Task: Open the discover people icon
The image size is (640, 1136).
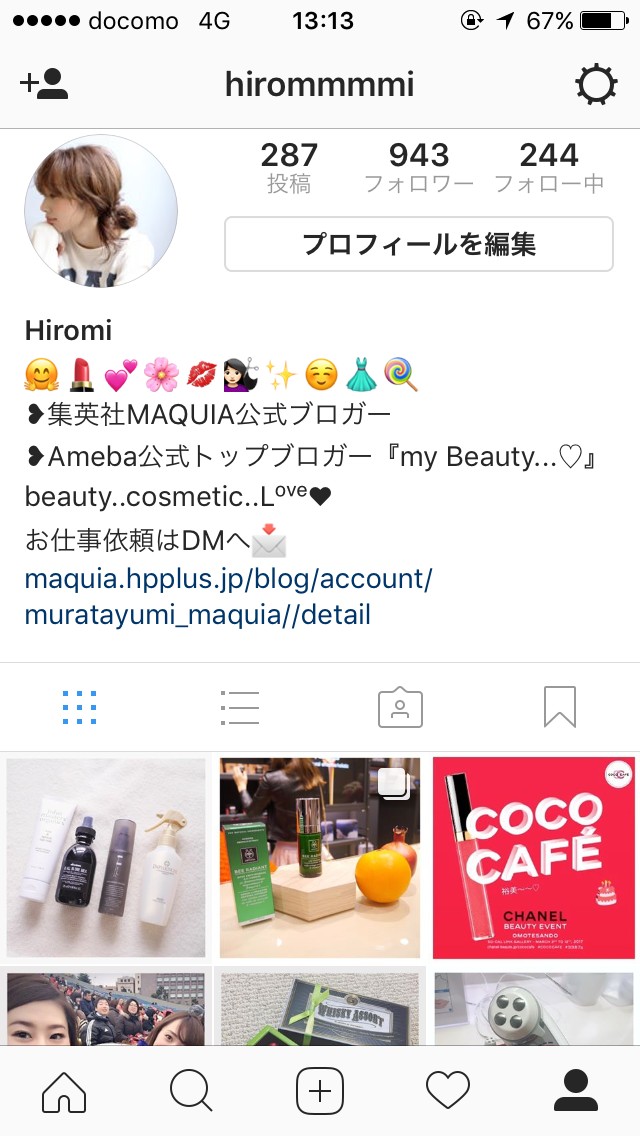Action: (44, 84)
